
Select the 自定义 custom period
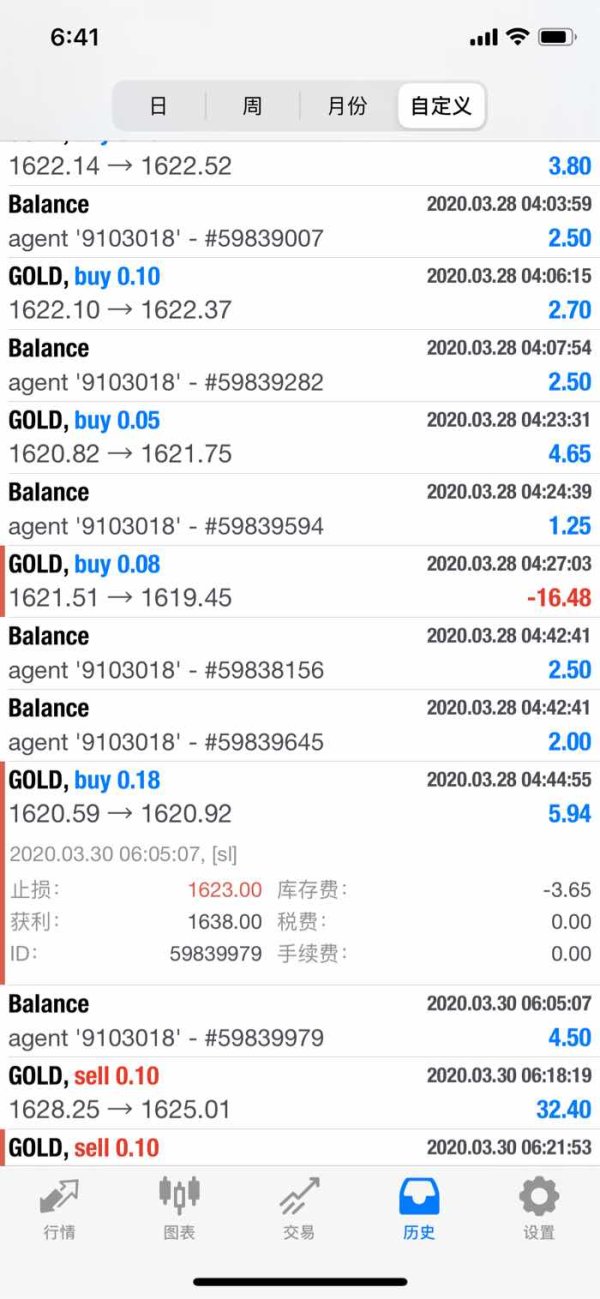click(441, 106)
